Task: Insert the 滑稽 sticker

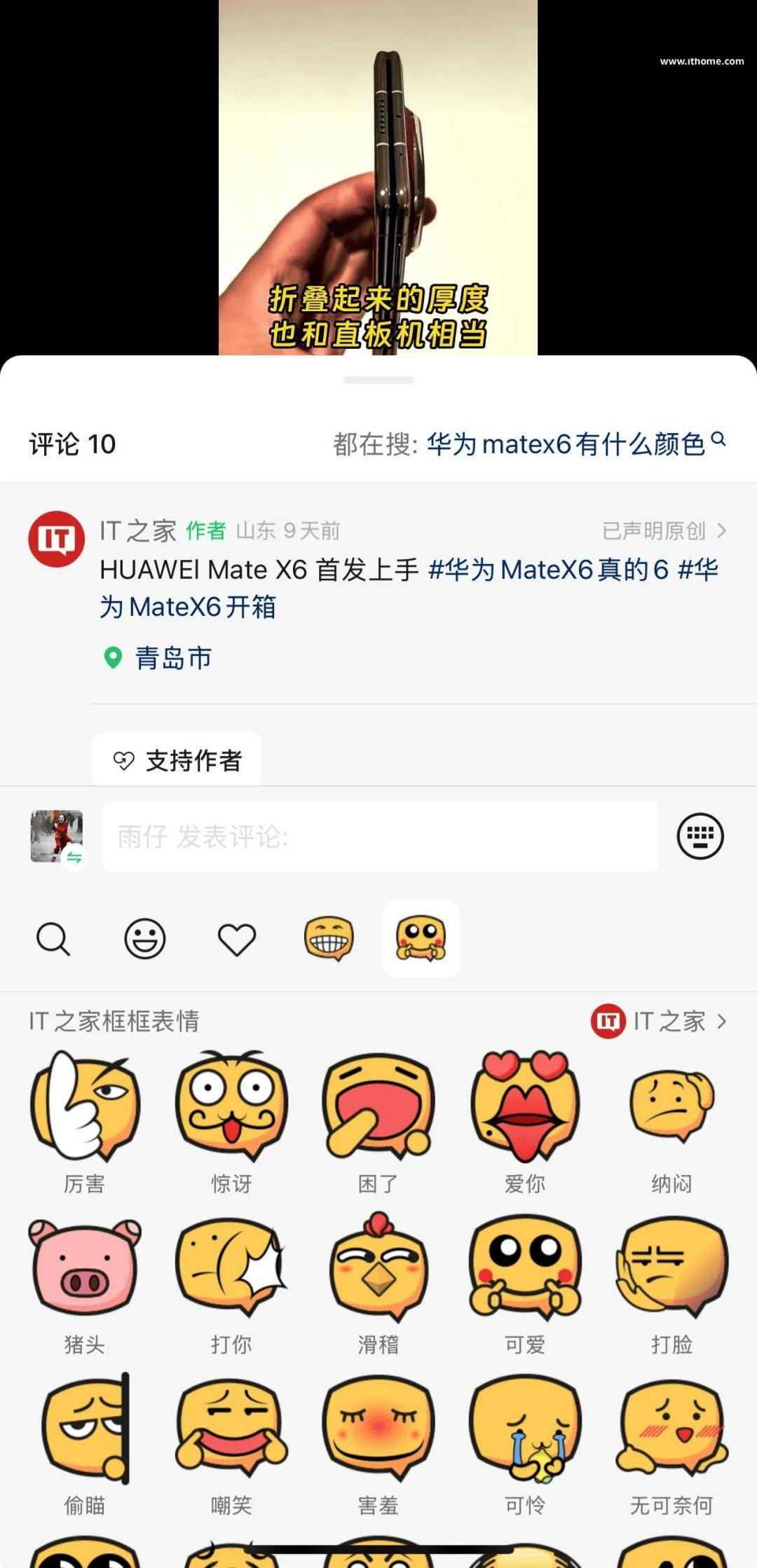Action: [x=378, y=1268]
